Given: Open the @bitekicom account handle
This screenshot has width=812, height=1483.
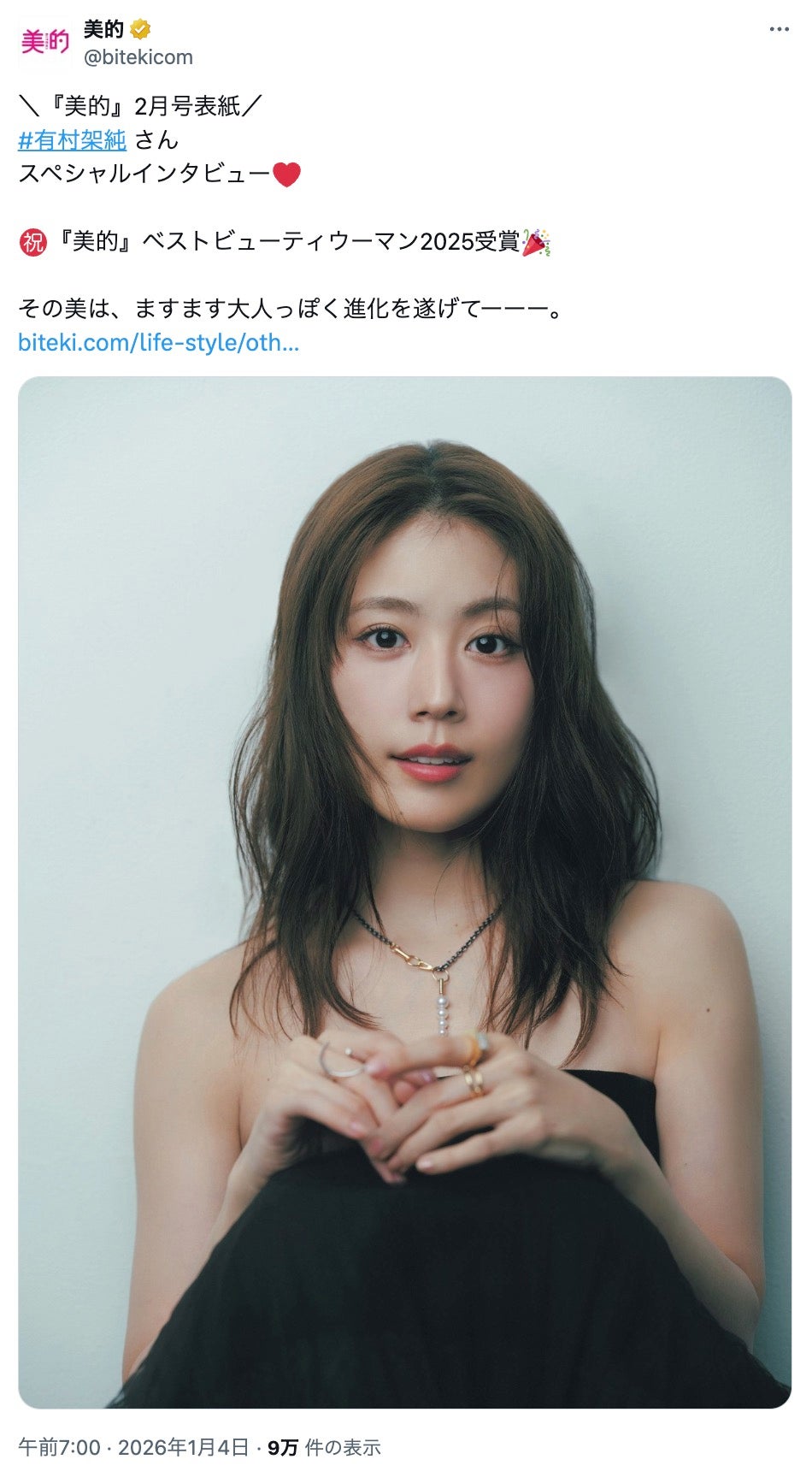Looking at the screenshot, I should tap(138, 57).
